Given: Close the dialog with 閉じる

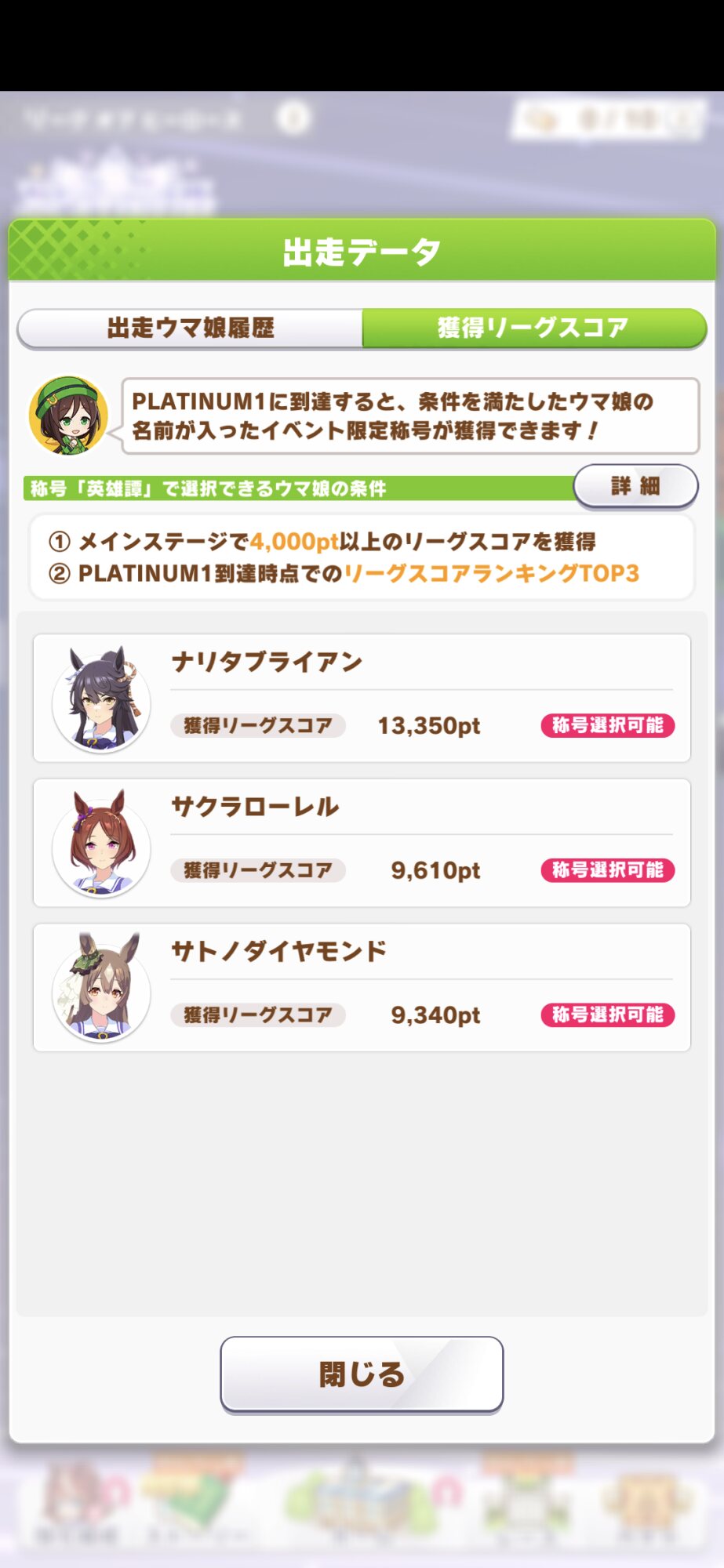Looking at the screenshot, I should tap(362, 1374).
